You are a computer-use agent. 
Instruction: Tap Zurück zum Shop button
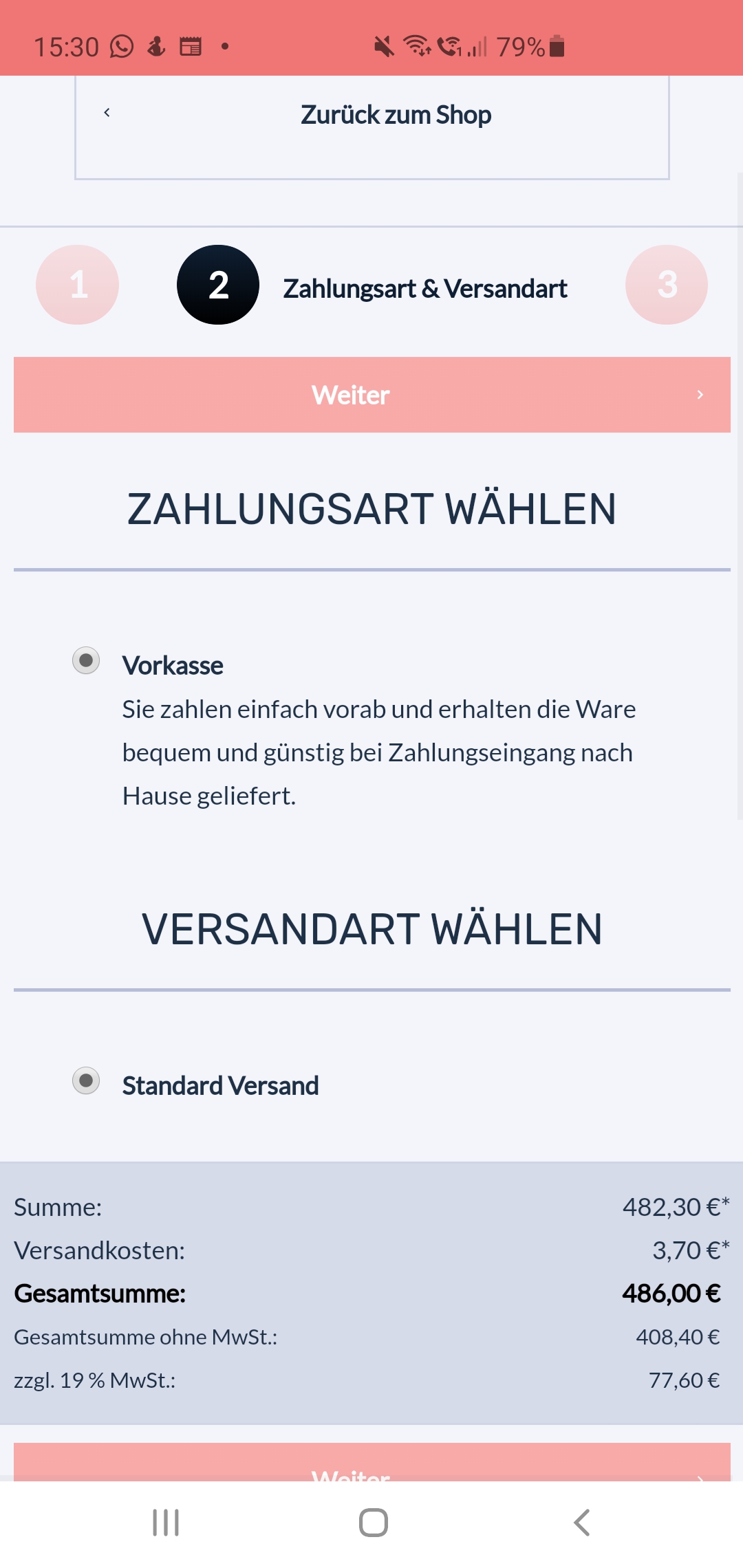click(x=371, y=116)
